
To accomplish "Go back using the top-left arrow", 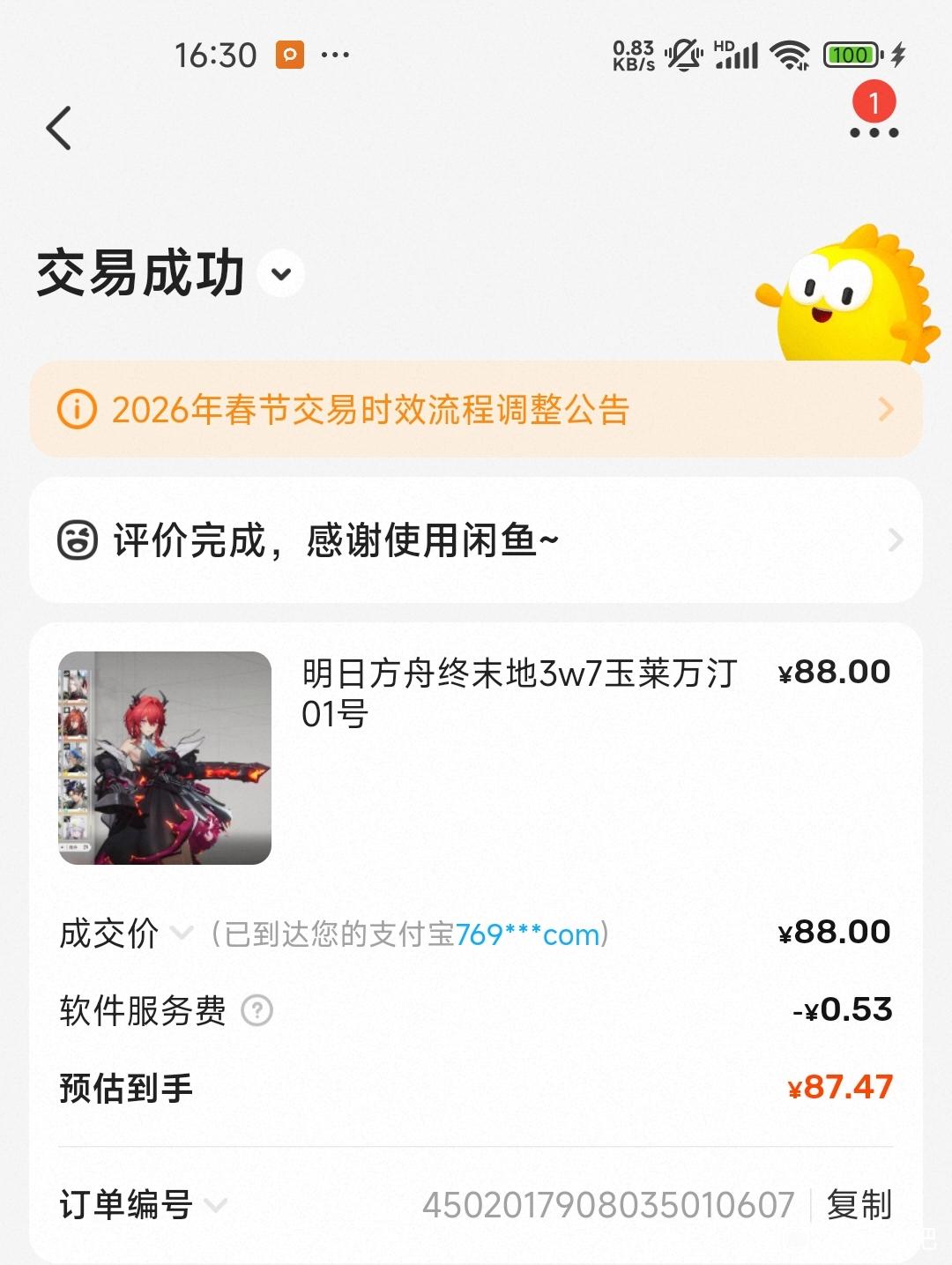I will 59,129.
